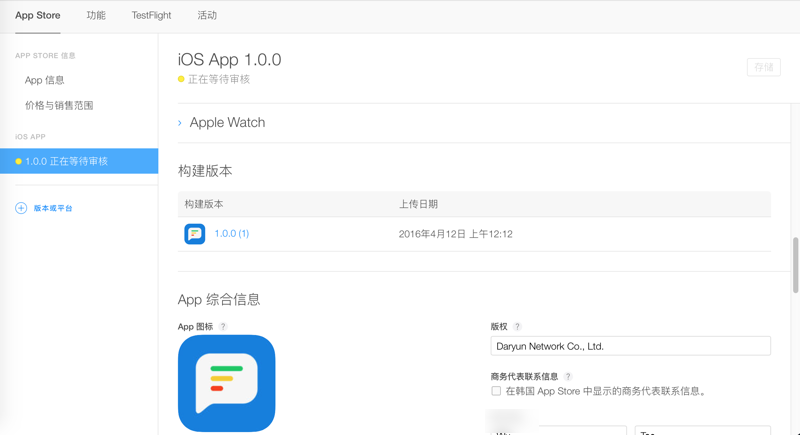Image resolution: width=800 pixels, height=435 pixels.
Task: Show help for 版权
Action: tap(517, 327)
